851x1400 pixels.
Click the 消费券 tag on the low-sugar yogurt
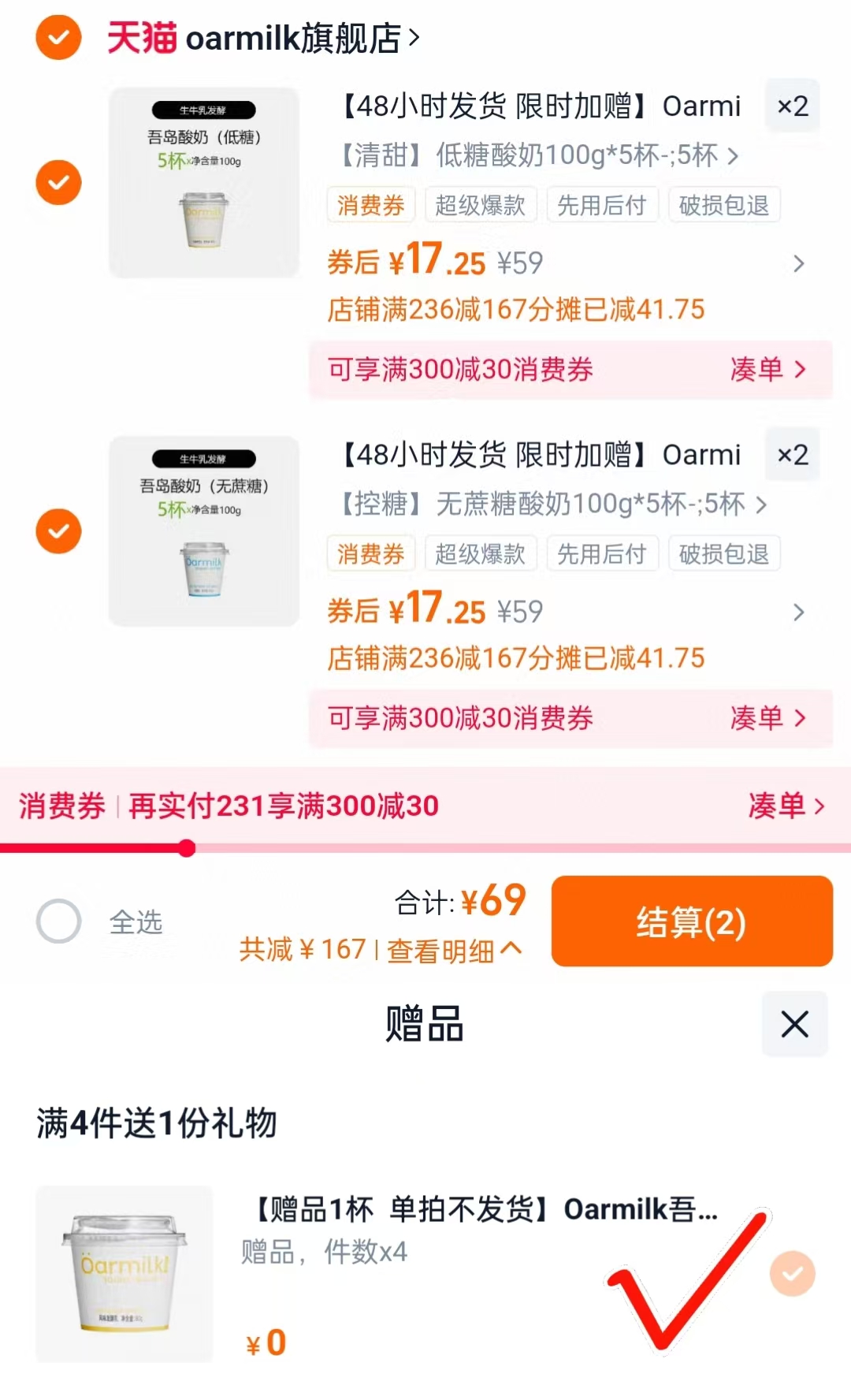370,204
